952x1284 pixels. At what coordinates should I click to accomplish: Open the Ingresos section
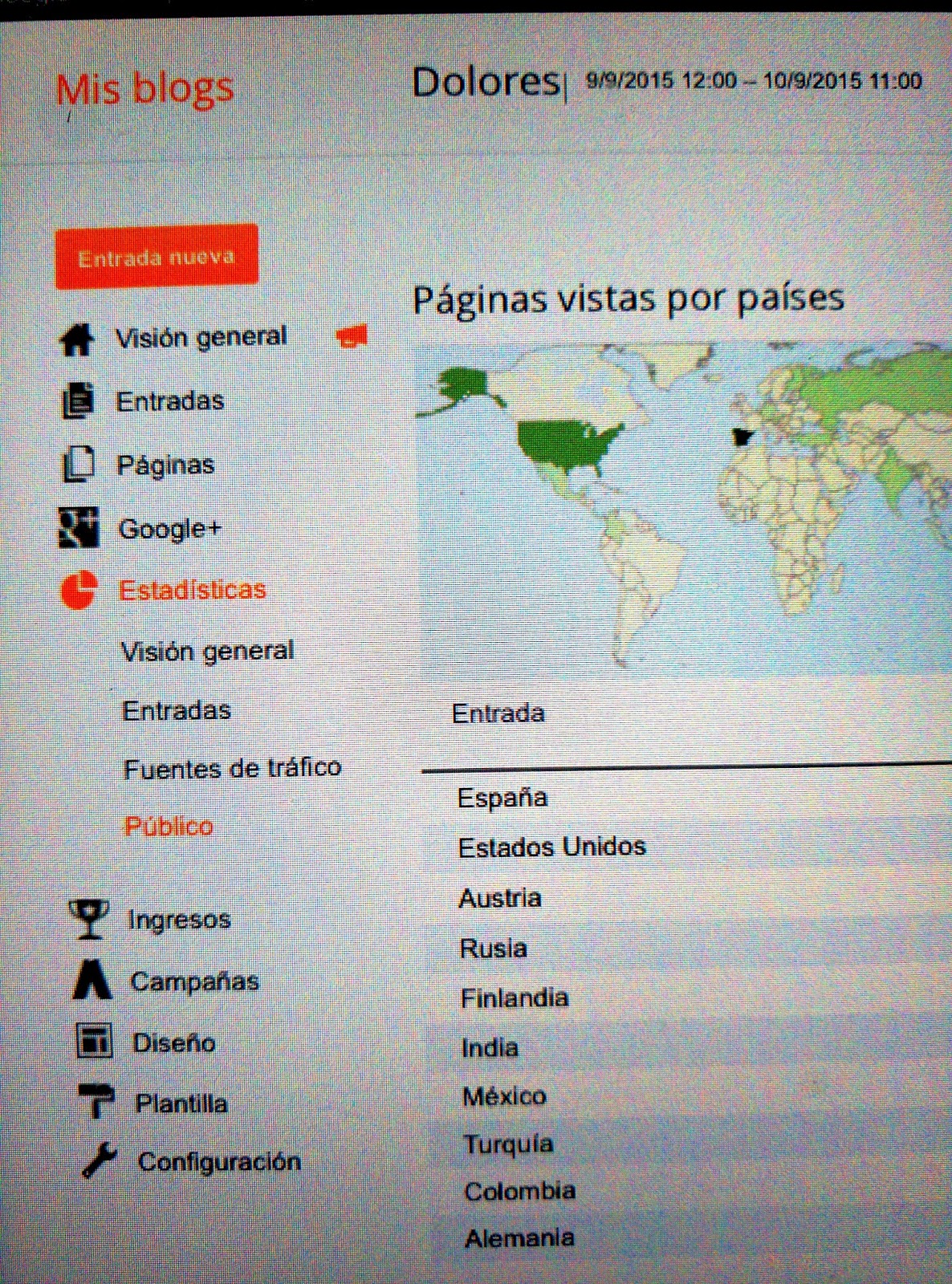[x=180, y=919]
